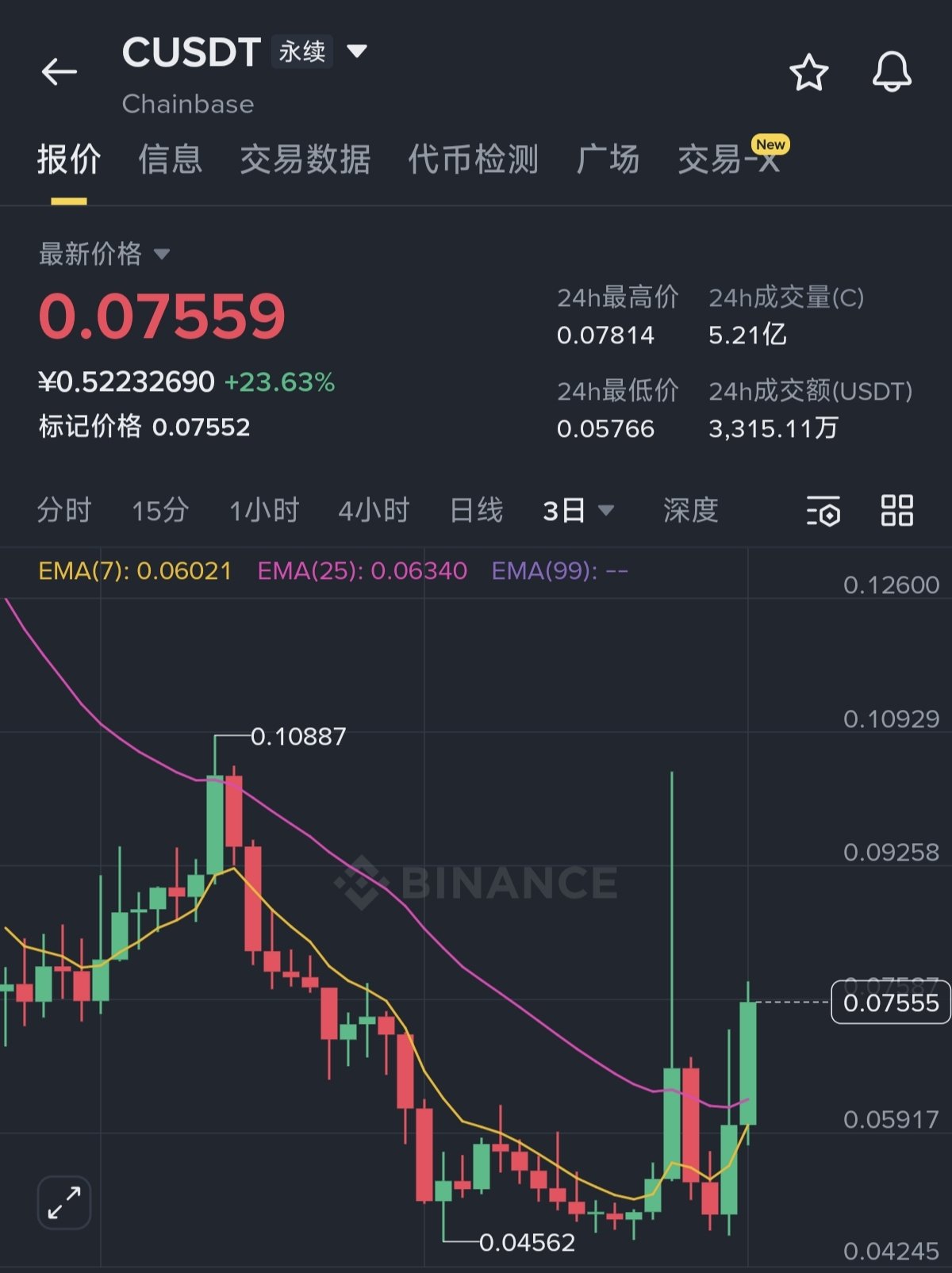
Task: Switch to the 深度 depth view
Action: click(x=690, y=510)
